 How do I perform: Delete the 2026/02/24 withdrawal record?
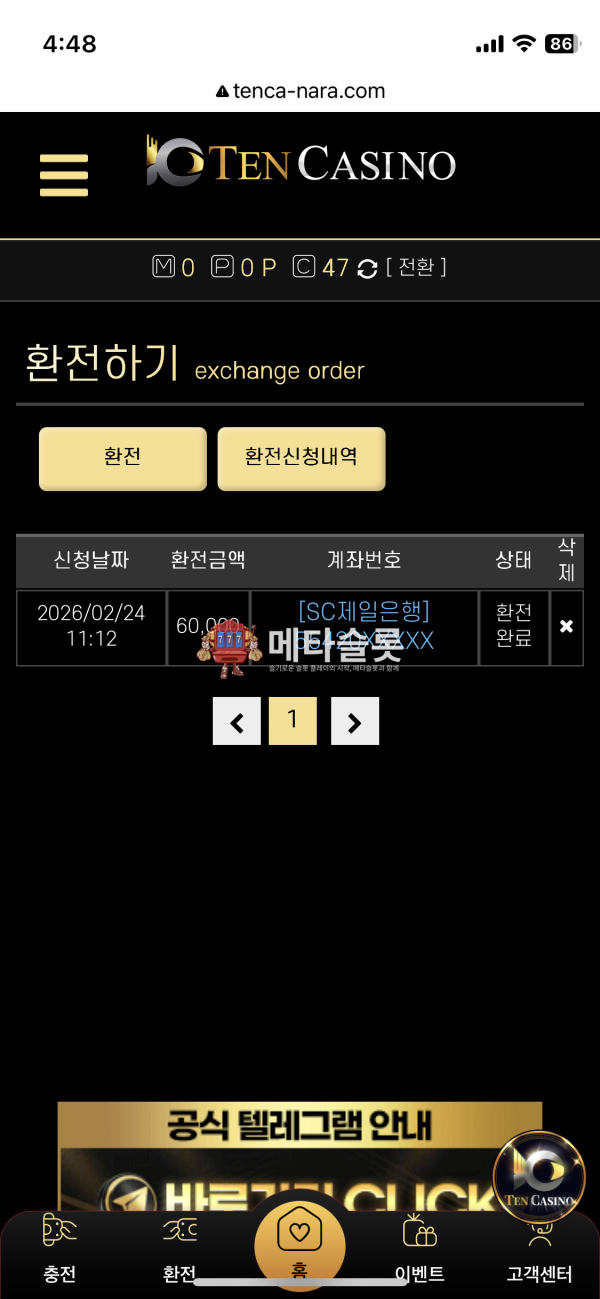(x=566, y=627)
